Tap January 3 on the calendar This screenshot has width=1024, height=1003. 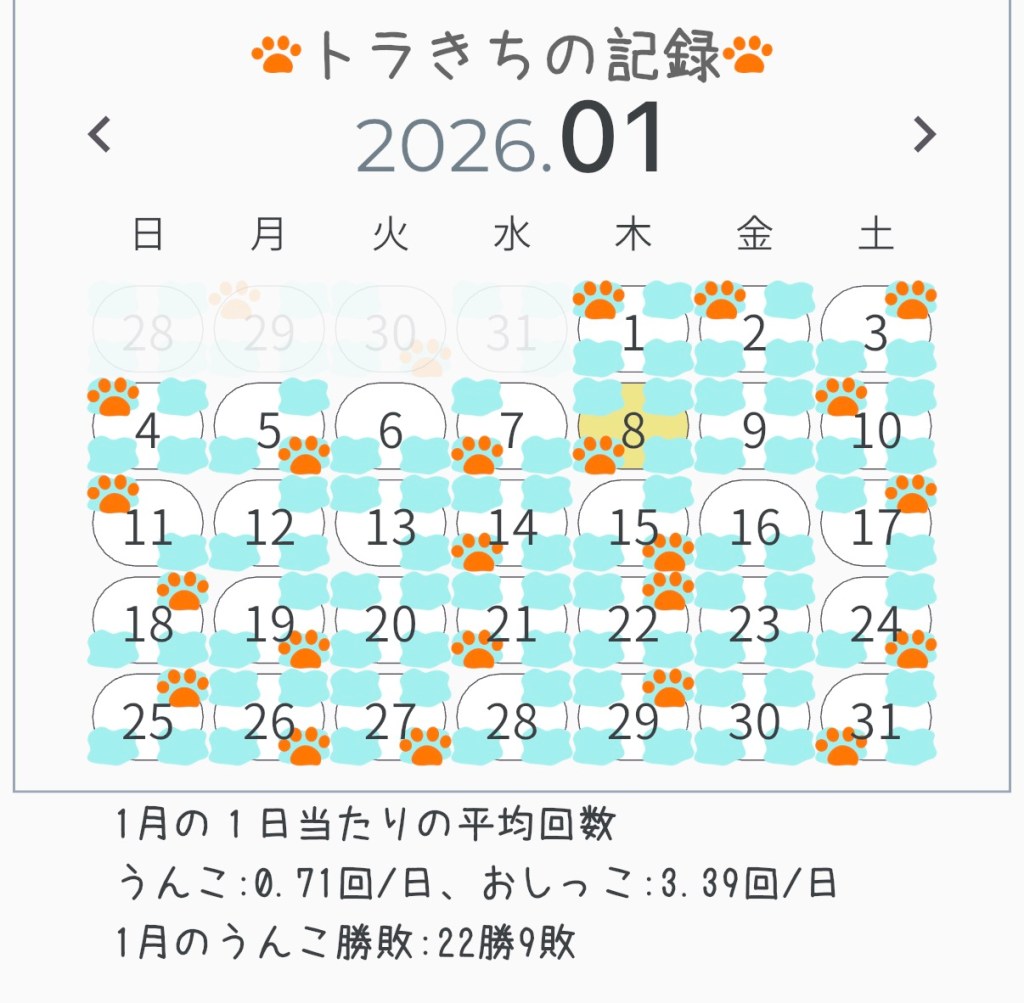click(x=876, y=333)
